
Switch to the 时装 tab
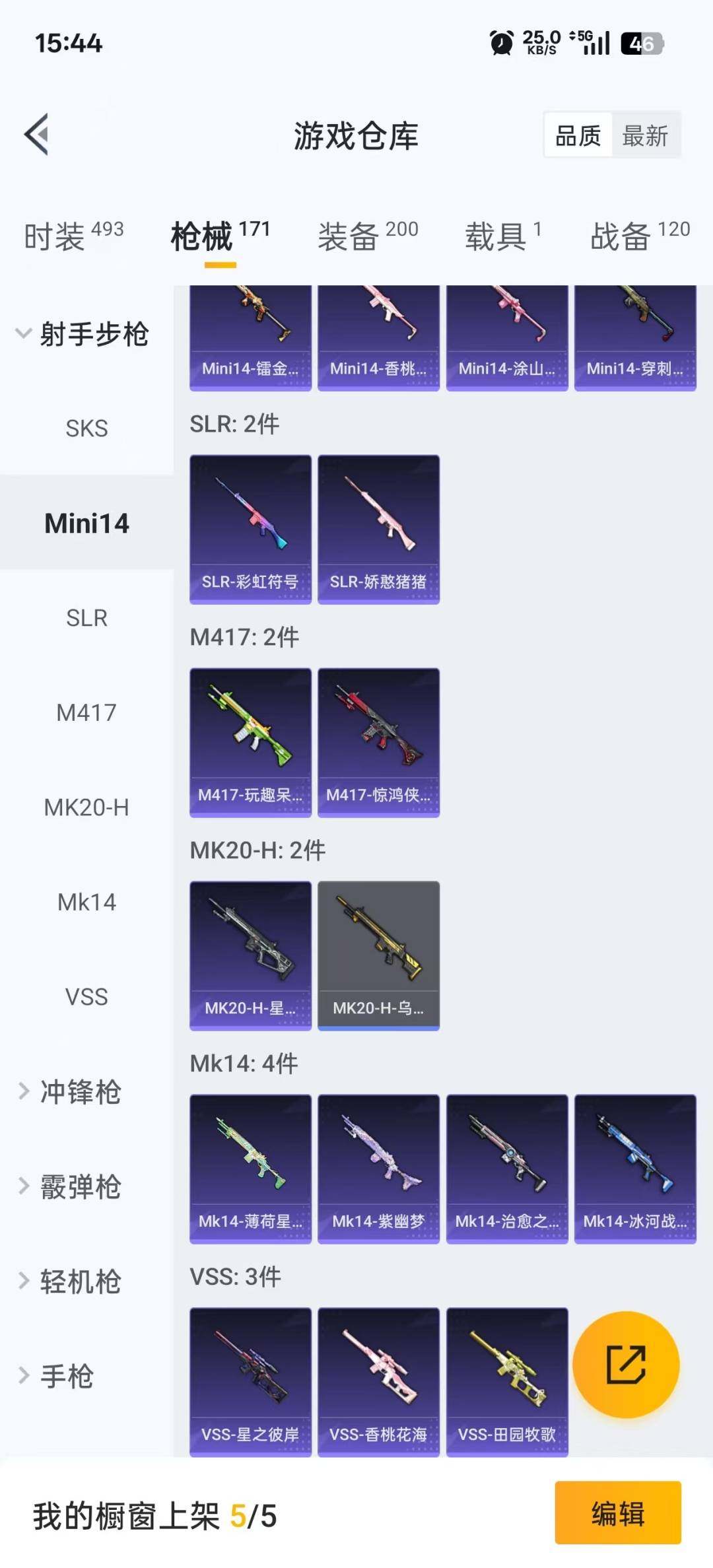pos(73,236)
